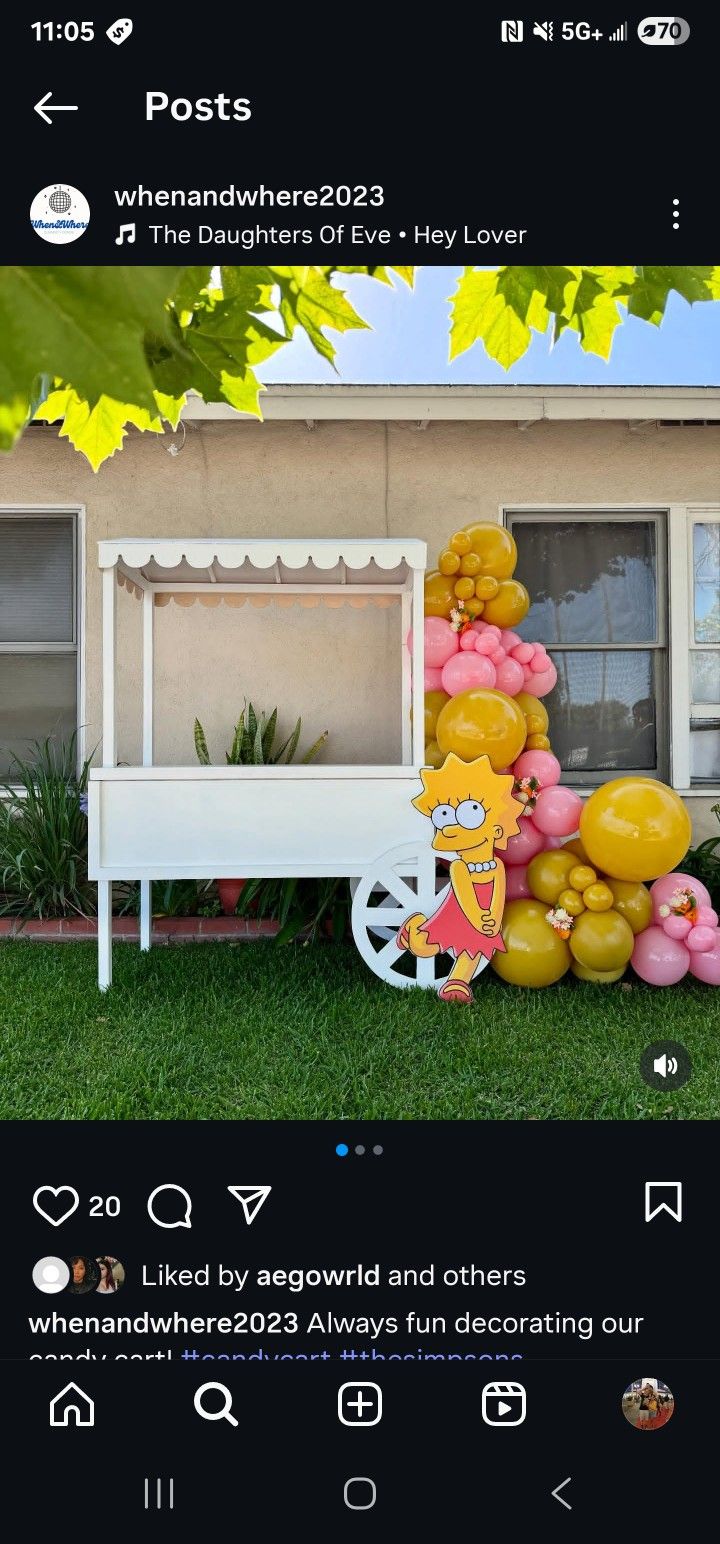This screenshot has width=720, height=1544.
Task: Like the post with the heart icon
Action: pos(55,1205)
